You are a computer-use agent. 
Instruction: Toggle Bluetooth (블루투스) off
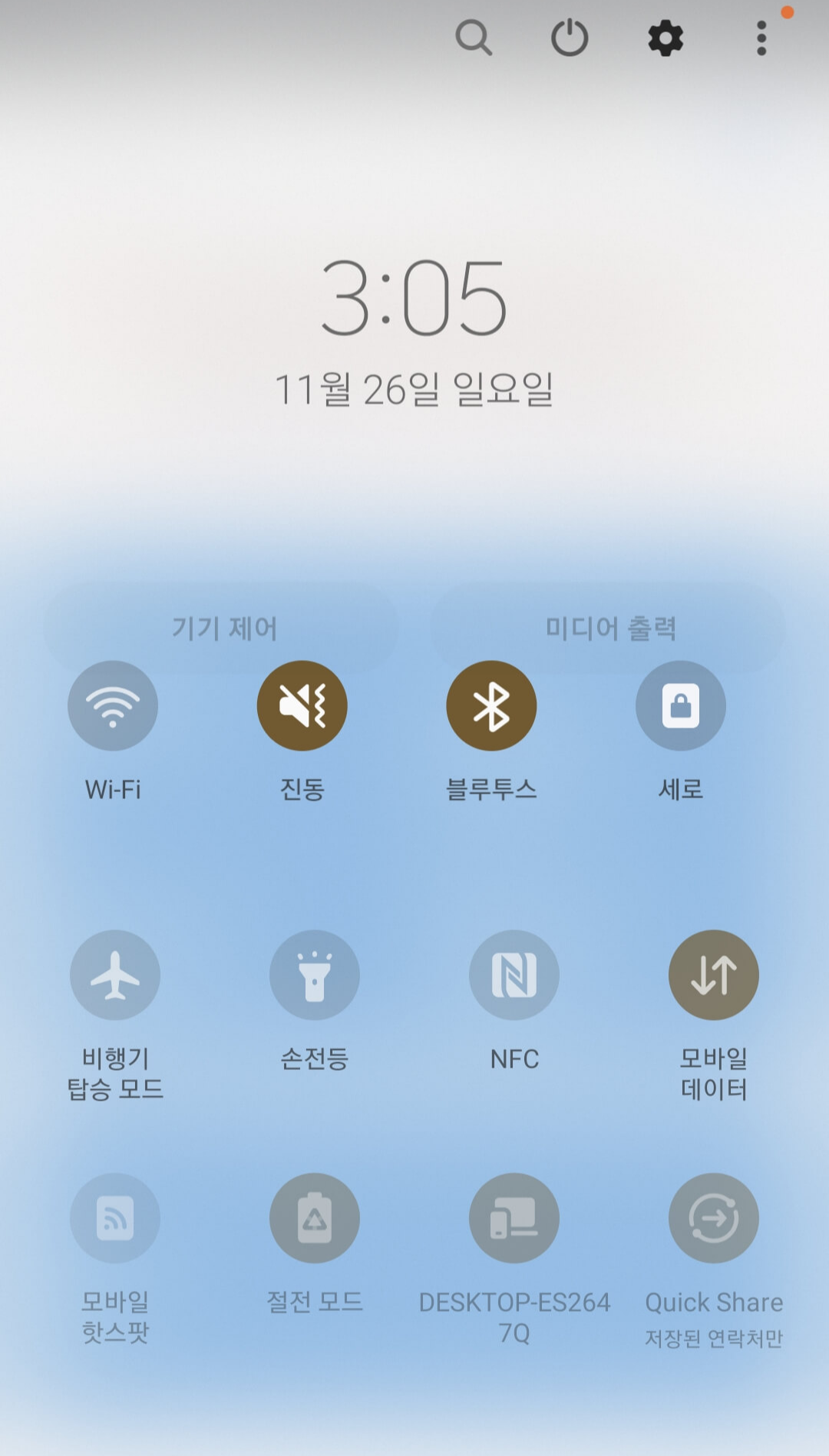pyautogui.click(x=492, y=705)
